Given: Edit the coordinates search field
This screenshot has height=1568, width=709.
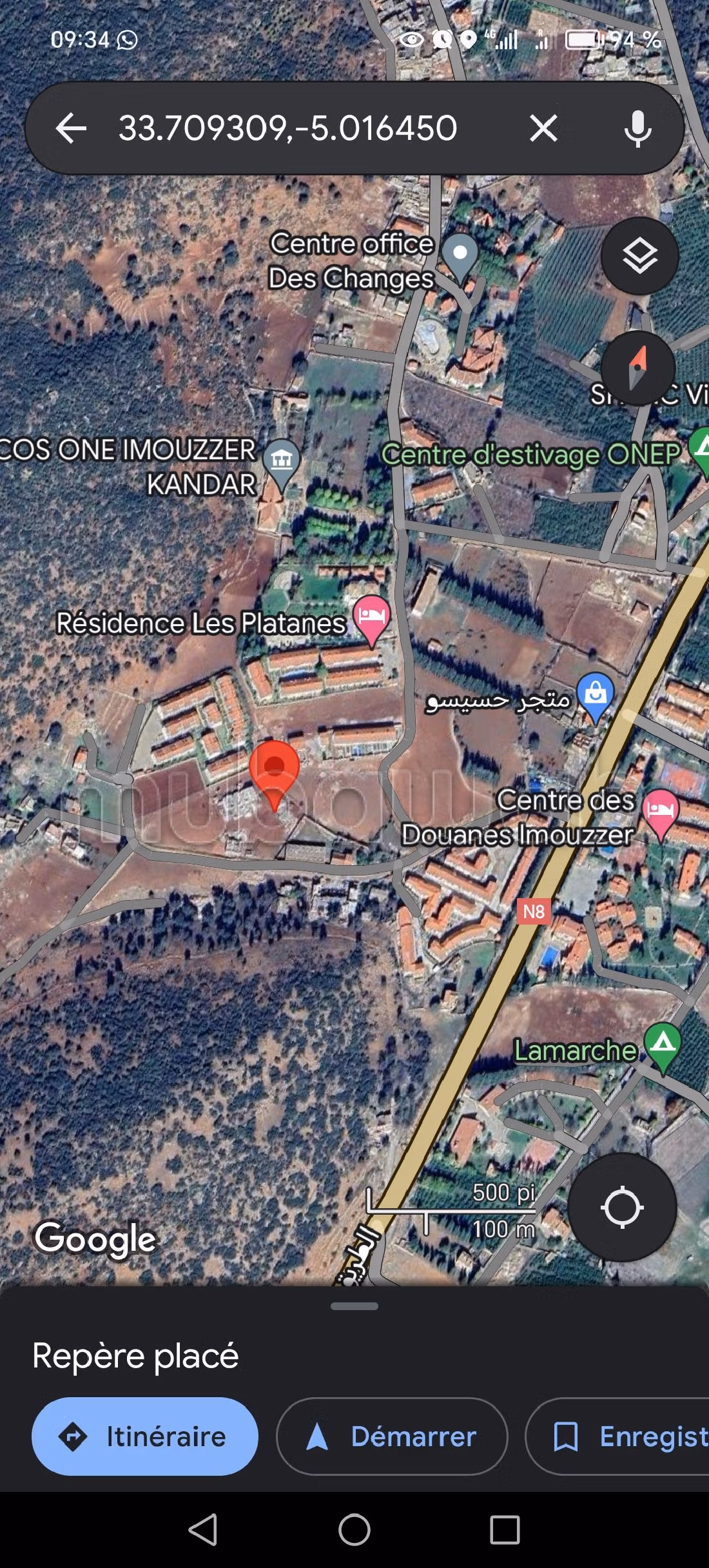Looking at the screenshot, I should tap(287, 128).
